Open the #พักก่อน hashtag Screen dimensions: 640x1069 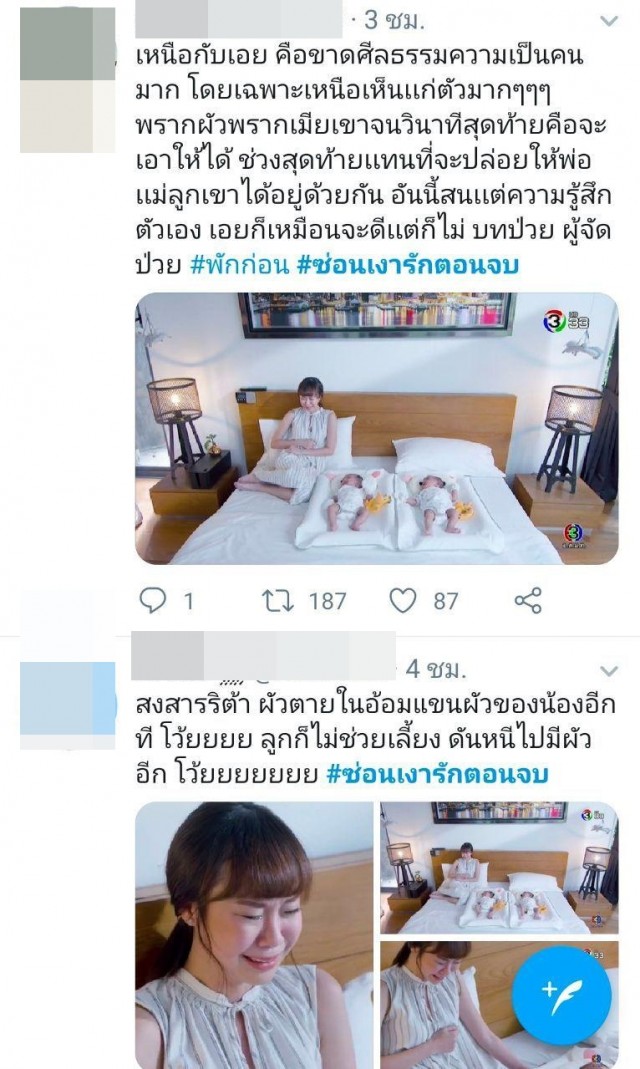[235, 265]
